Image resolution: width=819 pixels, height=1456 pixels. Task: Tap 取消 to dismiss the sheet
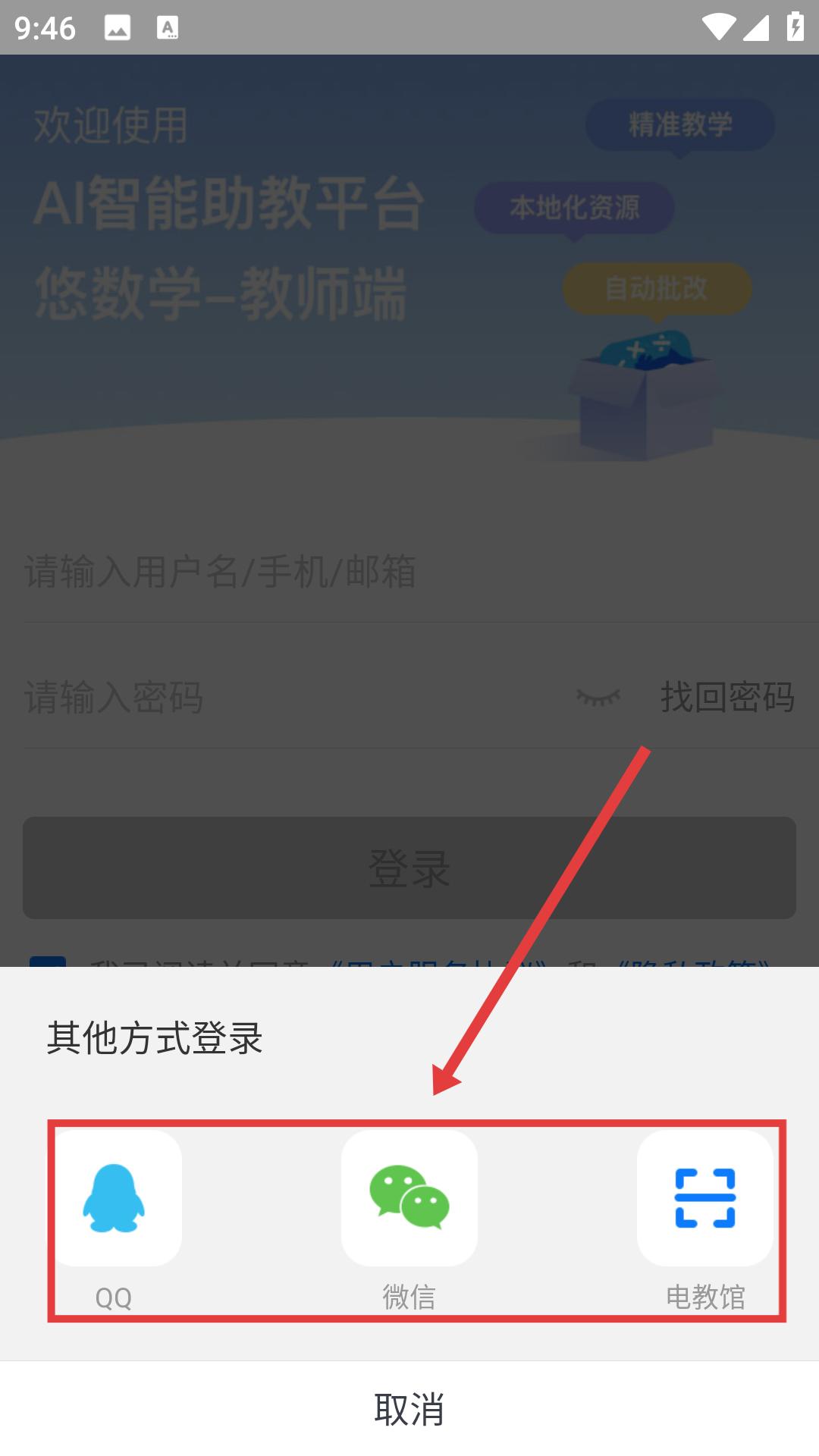tap(409, 1409)
